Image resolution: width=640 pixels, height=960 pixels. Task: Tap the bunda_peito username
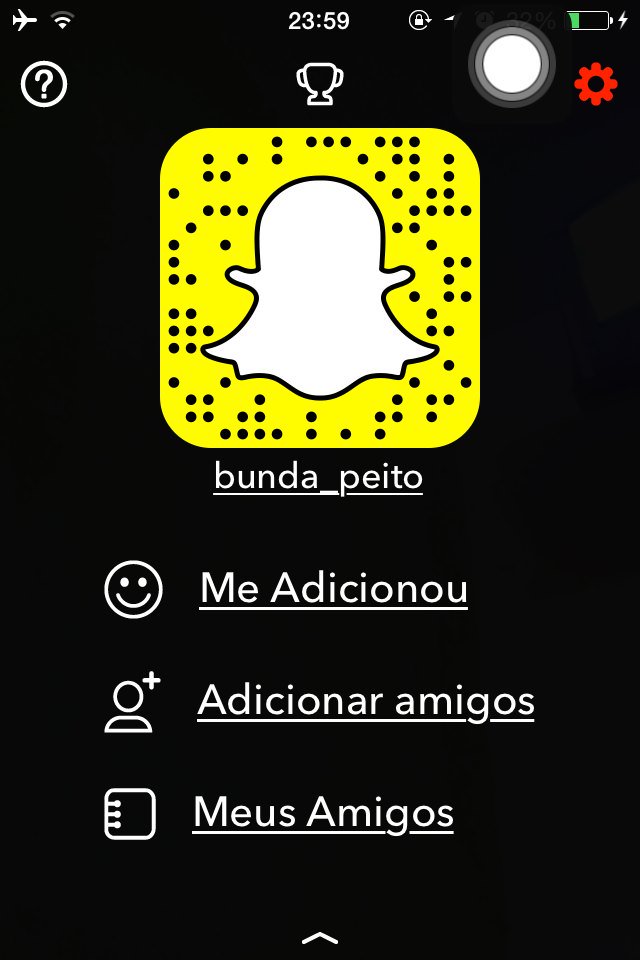[x=318, y=476]
